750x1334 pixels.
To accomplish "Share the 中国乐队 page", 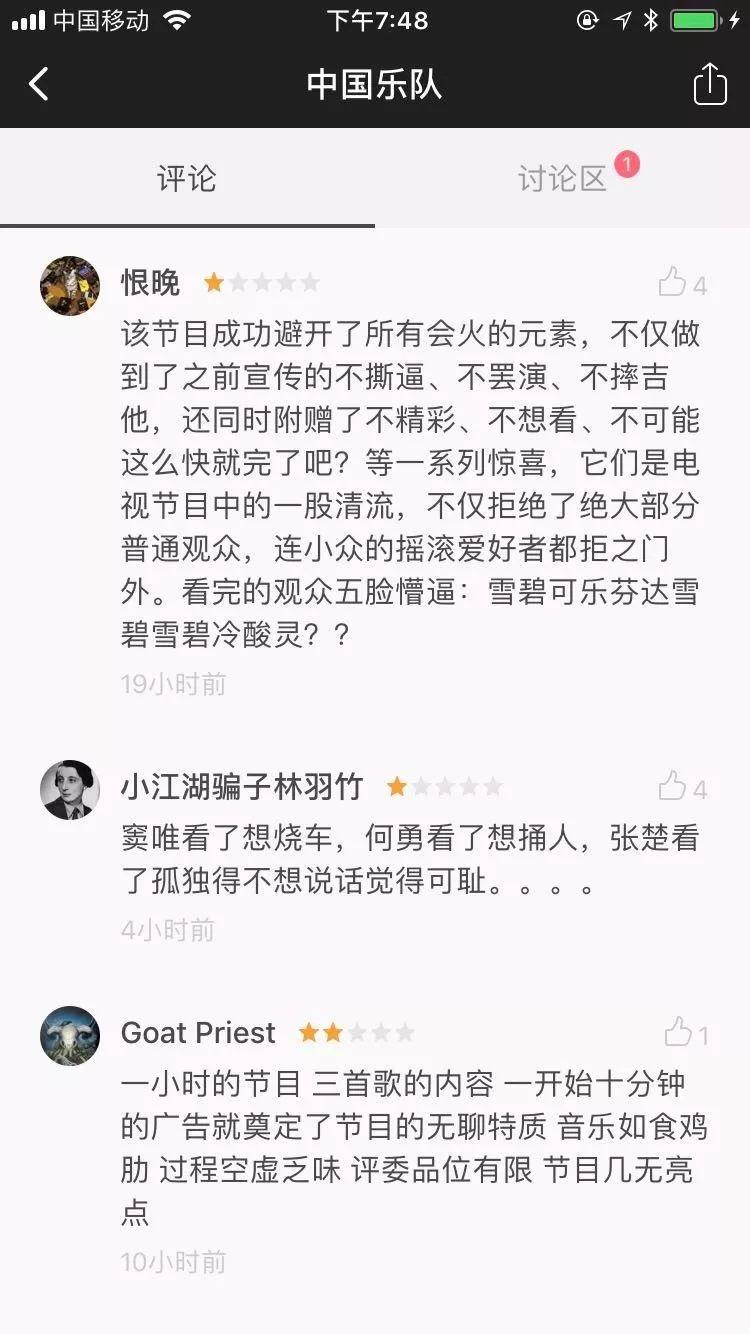I will [710, 84].
